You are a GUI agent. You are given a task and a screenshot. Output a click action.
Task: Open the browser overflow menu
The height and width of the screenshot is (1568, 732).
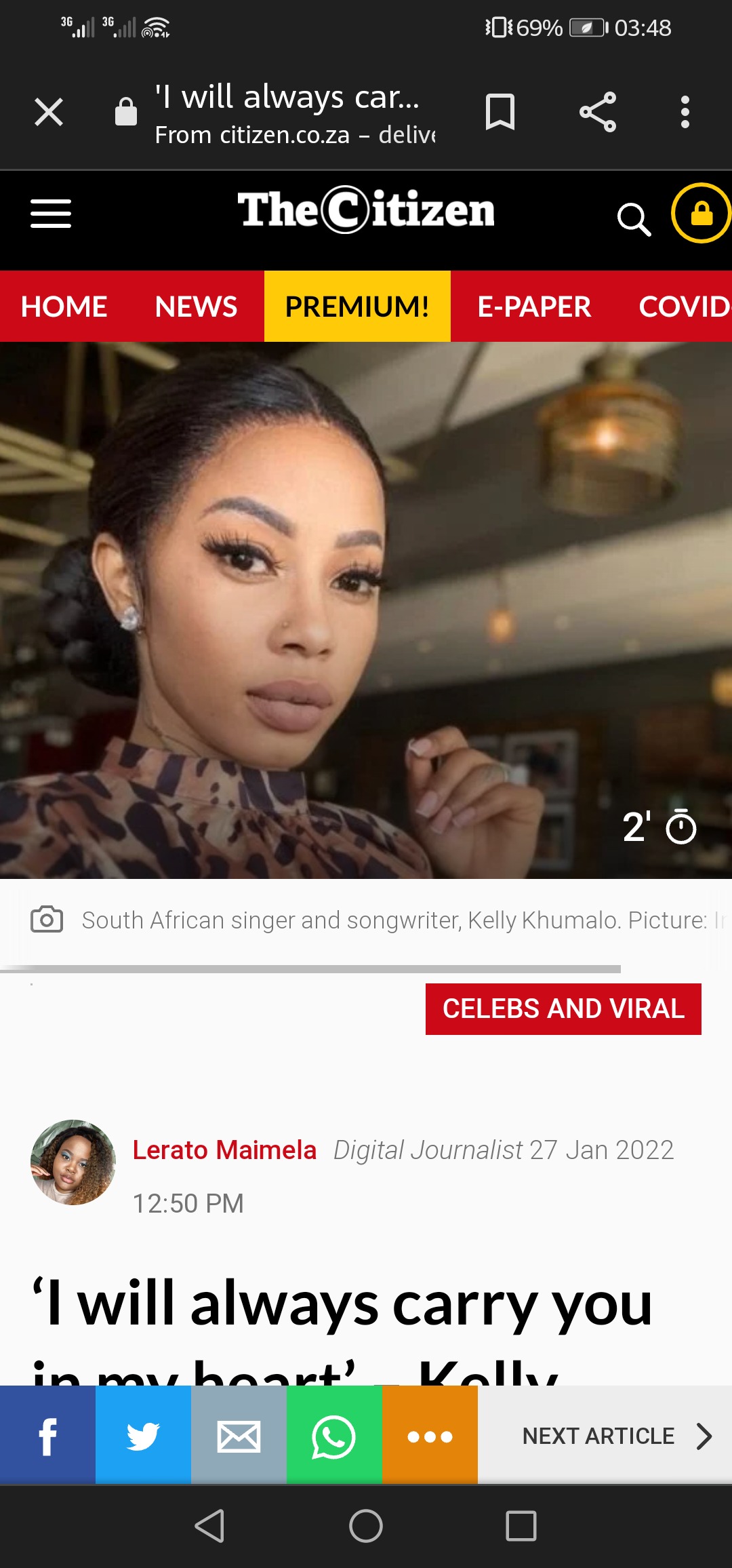685,112
